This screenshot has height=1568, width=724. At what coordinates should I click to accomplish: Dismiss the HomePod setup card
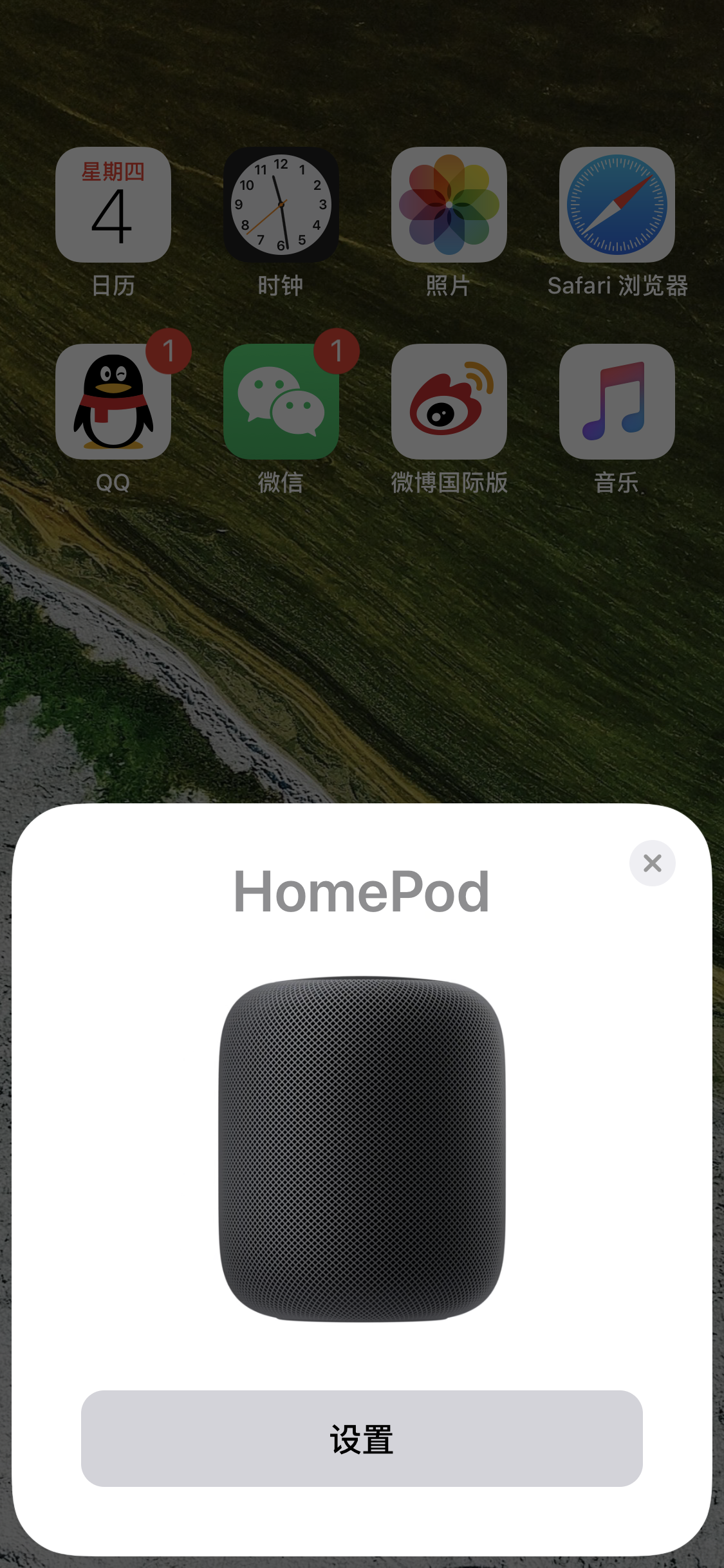652,863
